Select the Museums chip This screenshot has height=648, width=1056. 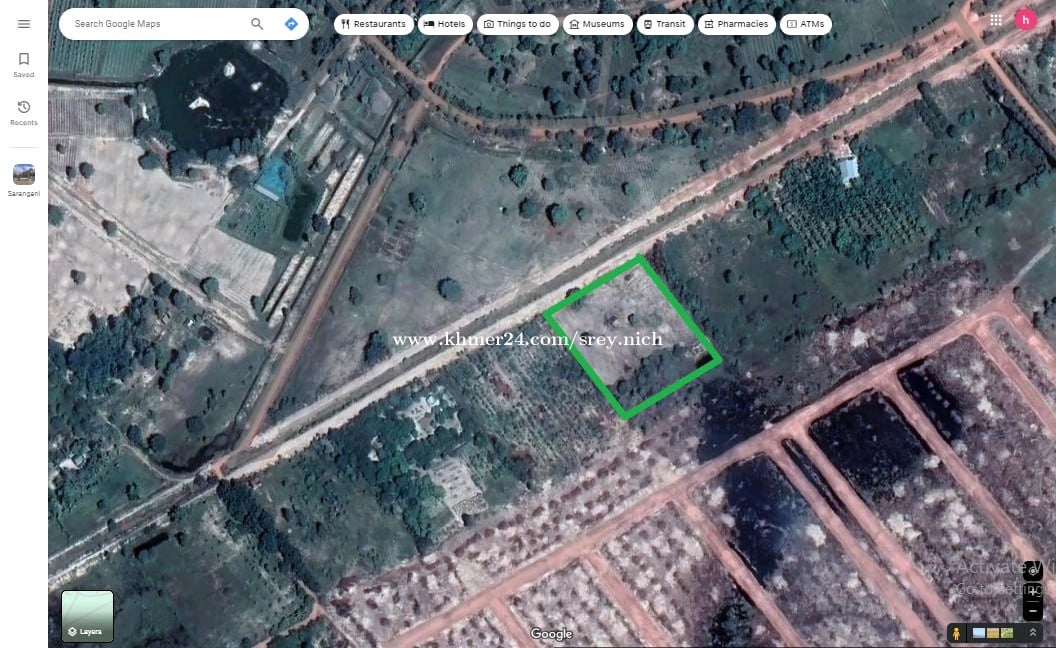597,24
